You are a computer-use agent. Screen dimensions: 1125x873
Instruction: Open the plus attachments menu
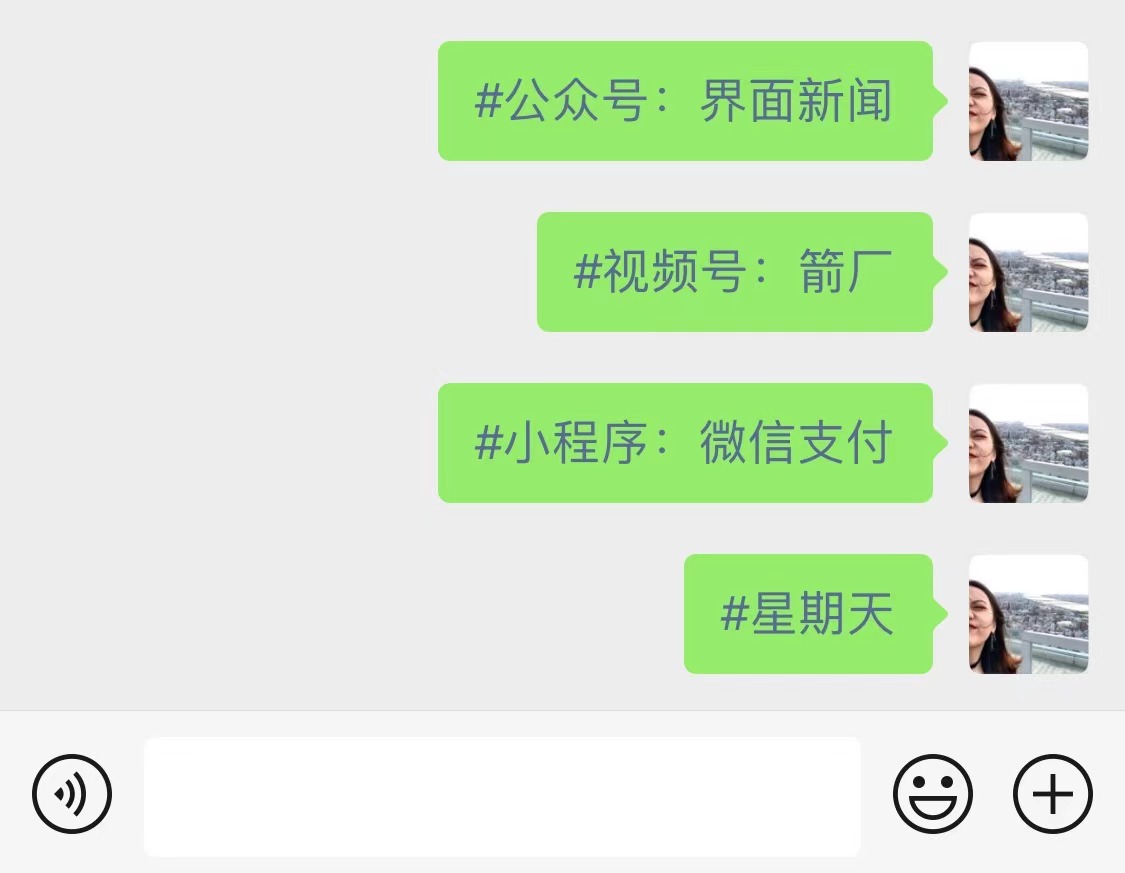click(x=1053, y=795)
